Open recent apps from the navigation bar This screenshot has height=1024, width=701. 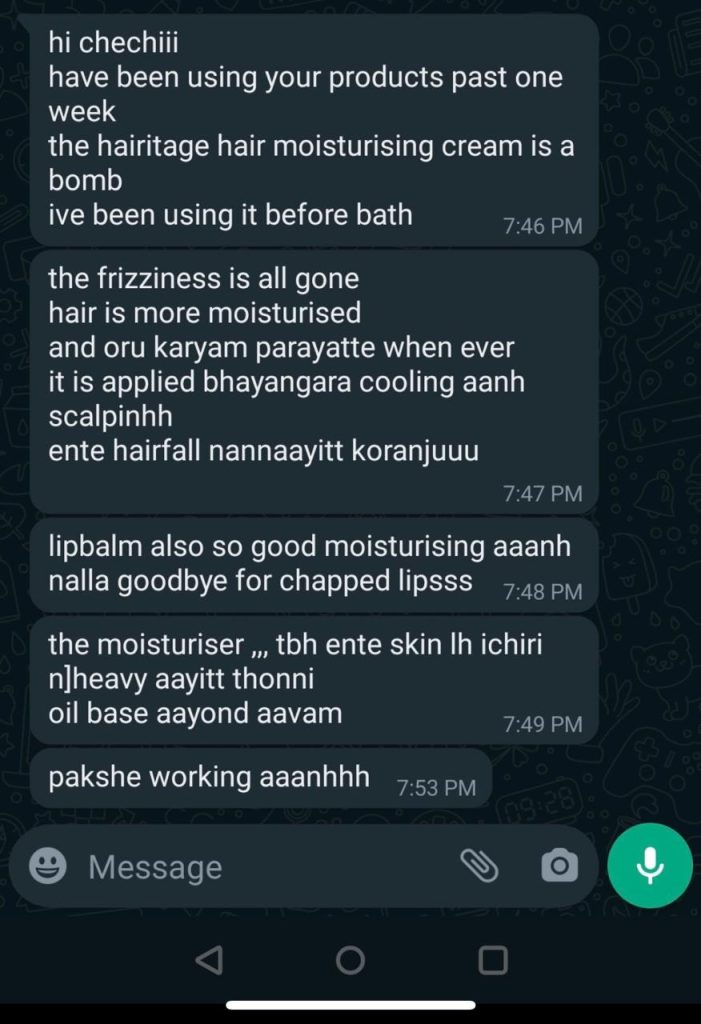(x=493, y=961)
